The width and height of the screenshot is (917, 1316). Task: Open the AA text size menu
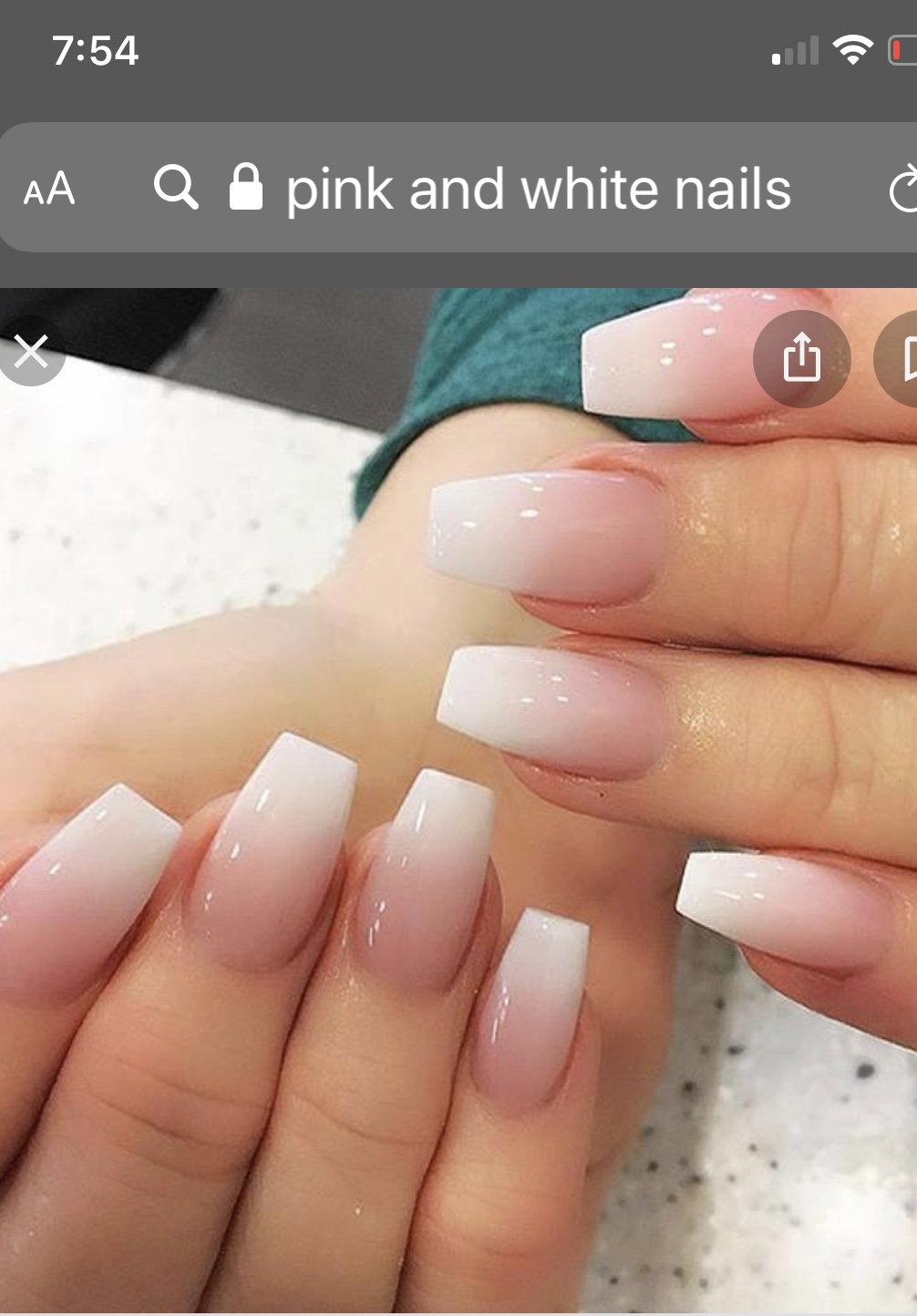coord(49,190)
